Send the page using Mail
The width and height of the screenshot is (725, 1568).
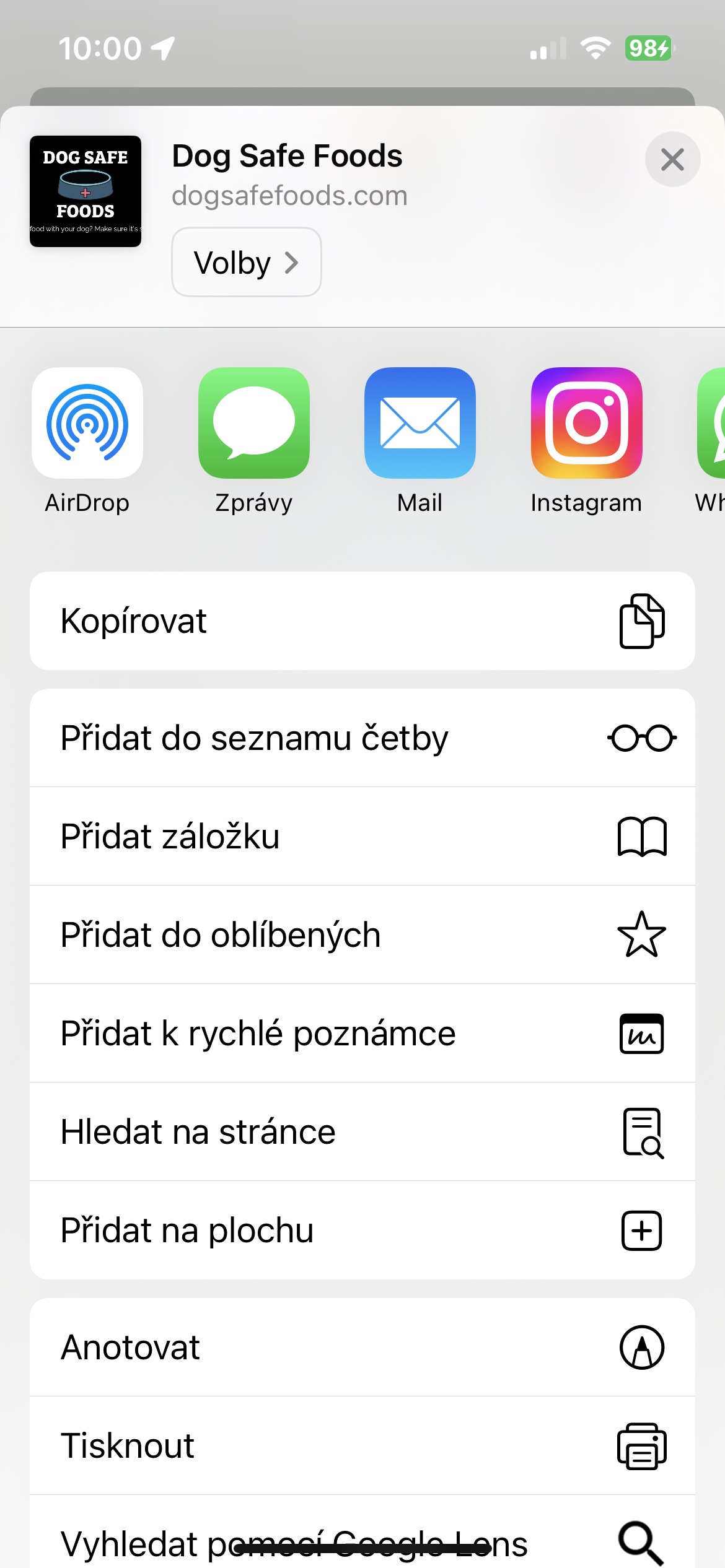pyautogui.click(x=420, y=424)
